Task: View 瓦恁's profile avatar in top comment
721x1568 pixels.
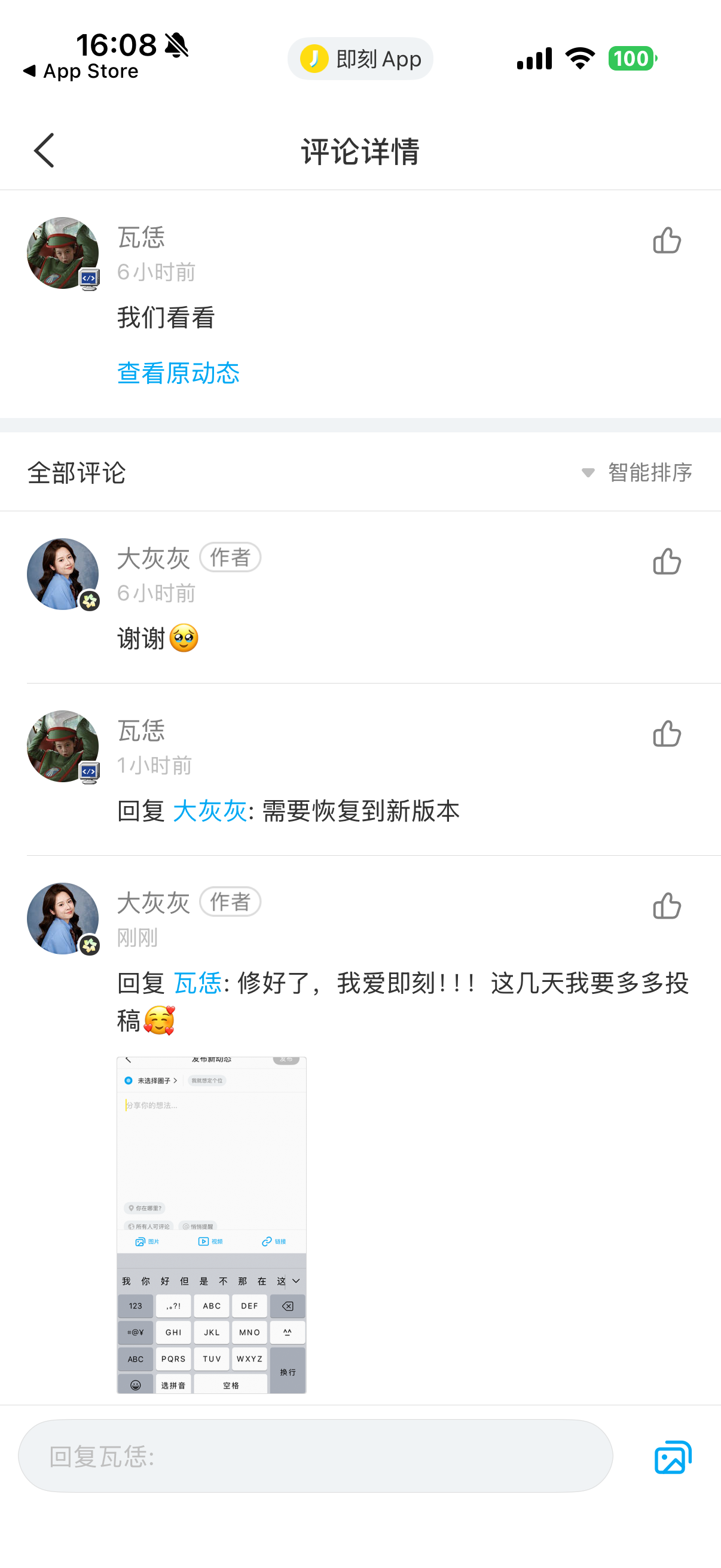Action: [63, 252]
